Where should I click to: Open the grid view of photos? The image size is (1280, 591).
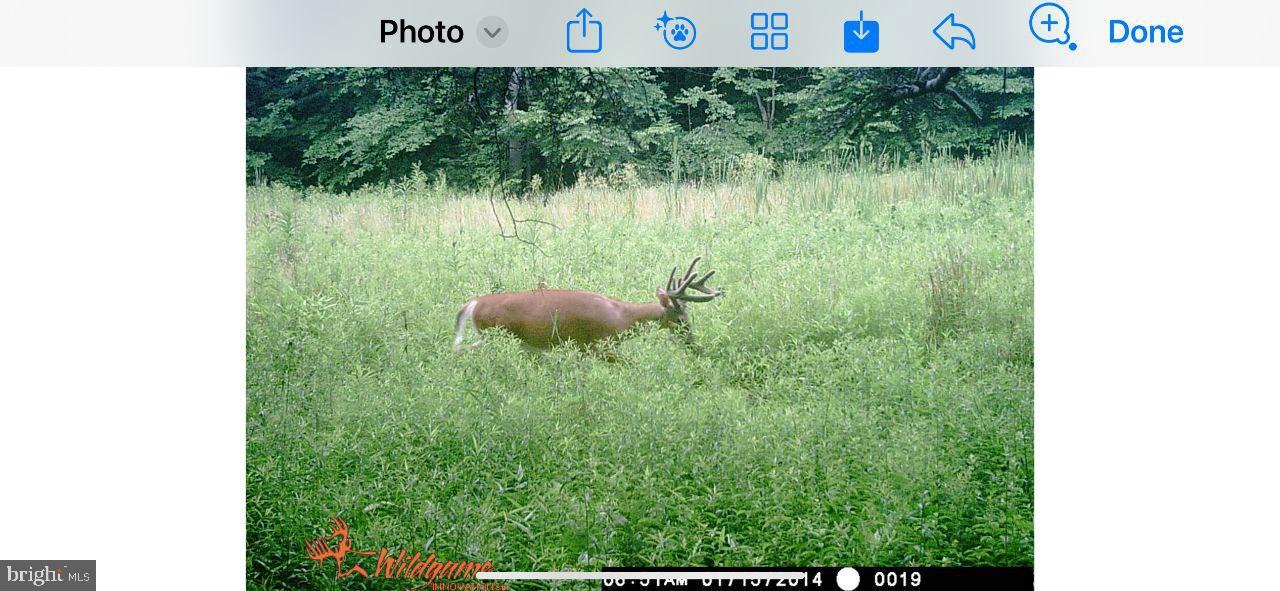click(x=769, y=31)
